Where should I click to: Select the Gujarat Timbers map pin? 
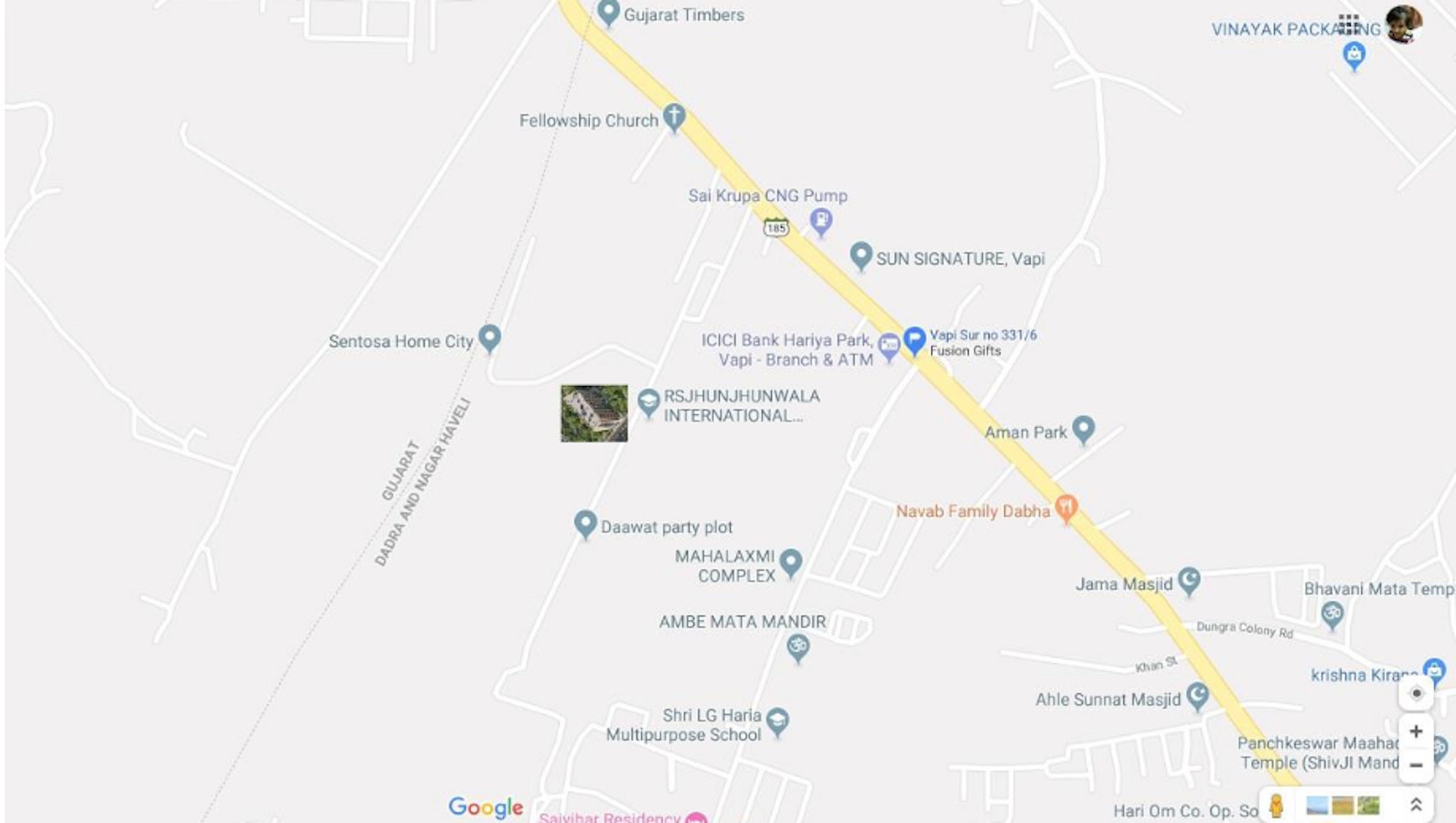click(608, 13)
